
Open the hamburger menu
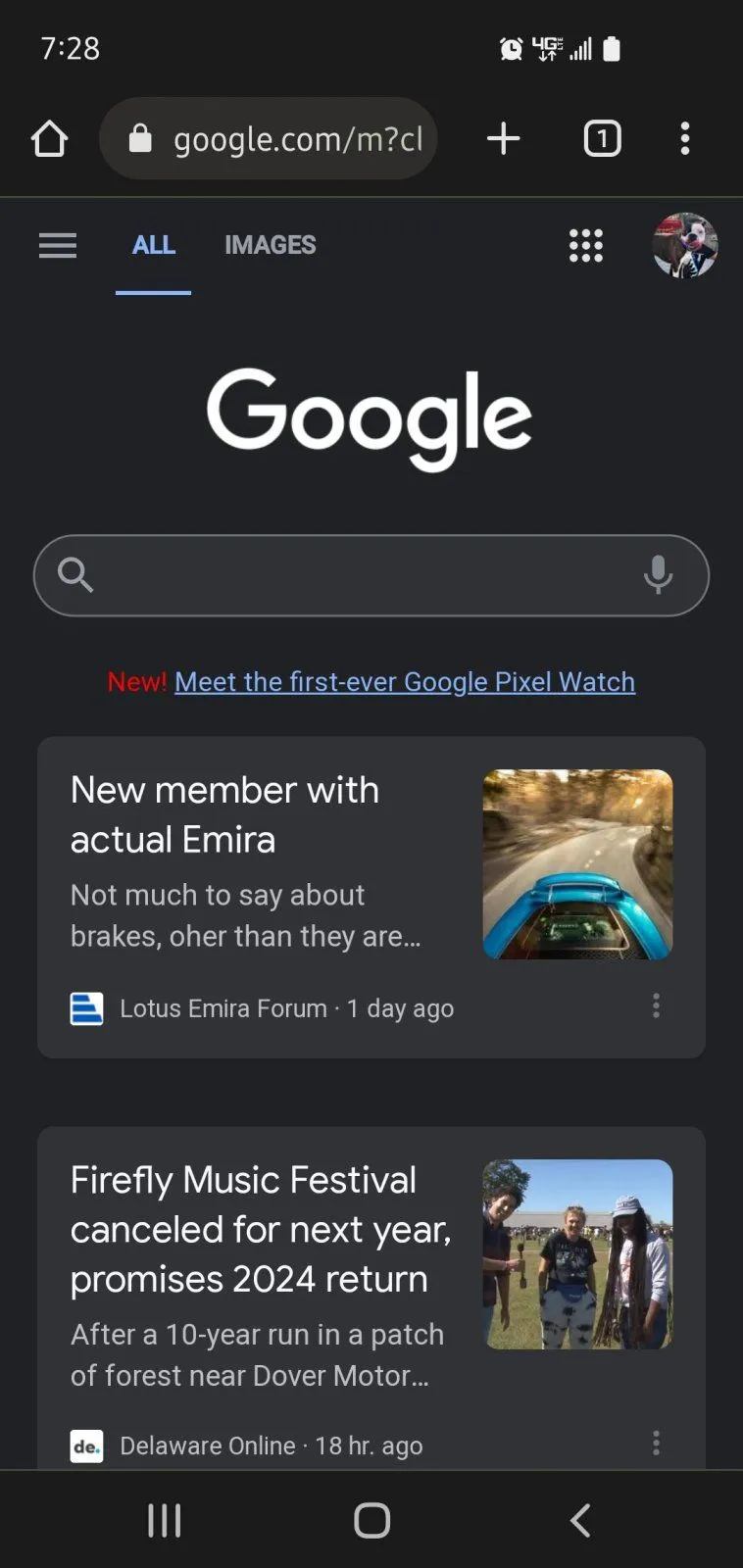(57, 246)
